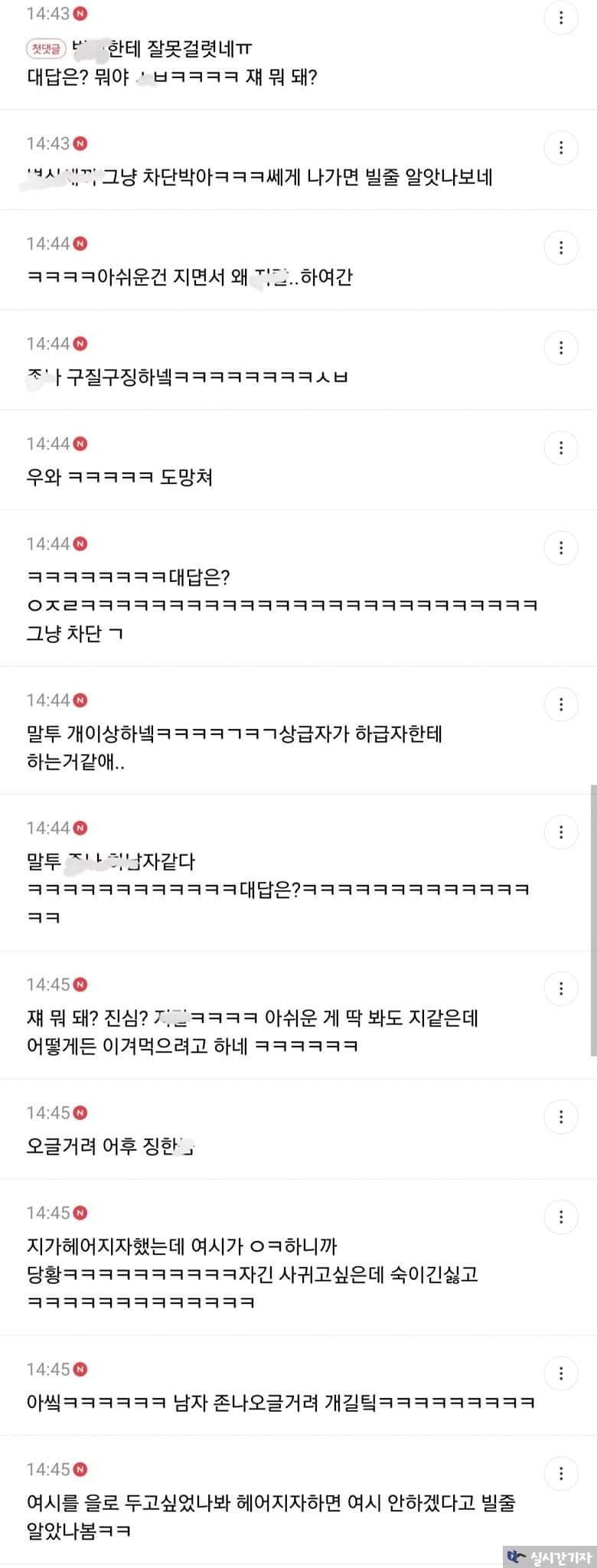Open the overflow menu for the '구질구징하넼' comment

[561, 348]
